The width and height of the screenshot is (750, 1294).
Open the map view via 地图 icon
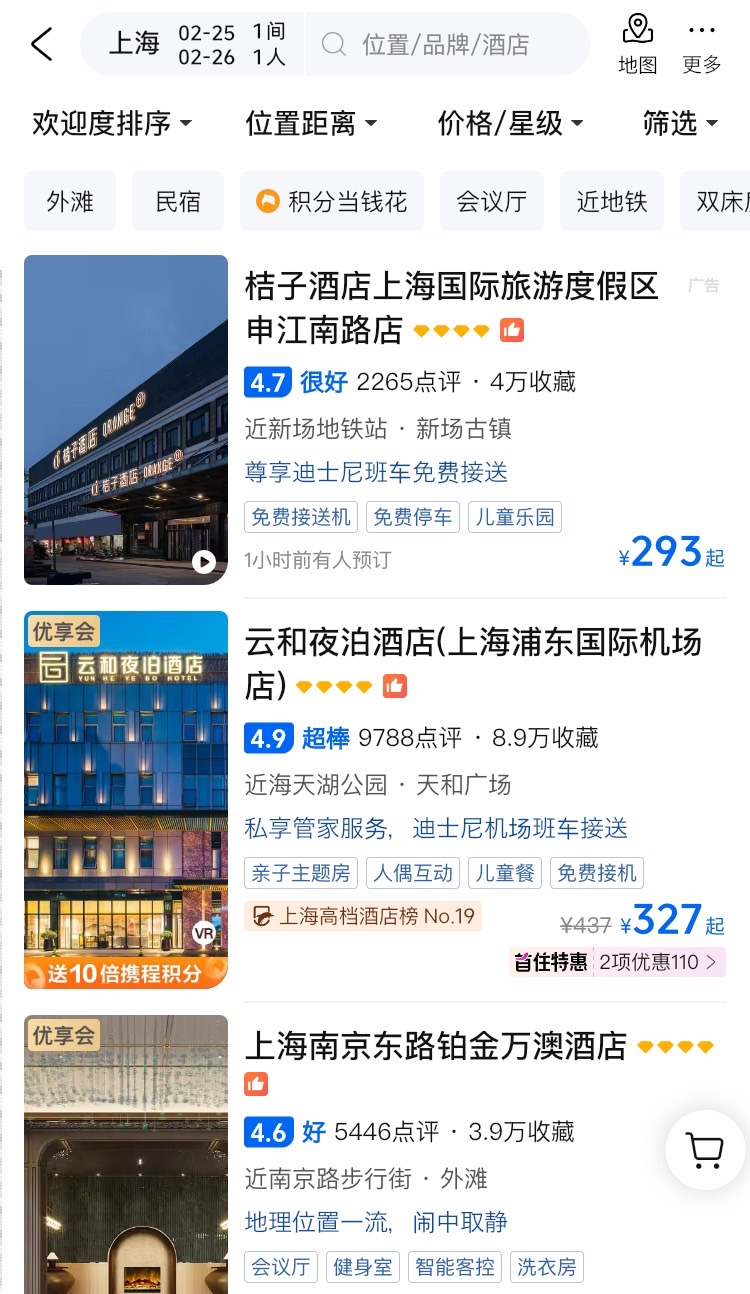(x=637, y=42)
